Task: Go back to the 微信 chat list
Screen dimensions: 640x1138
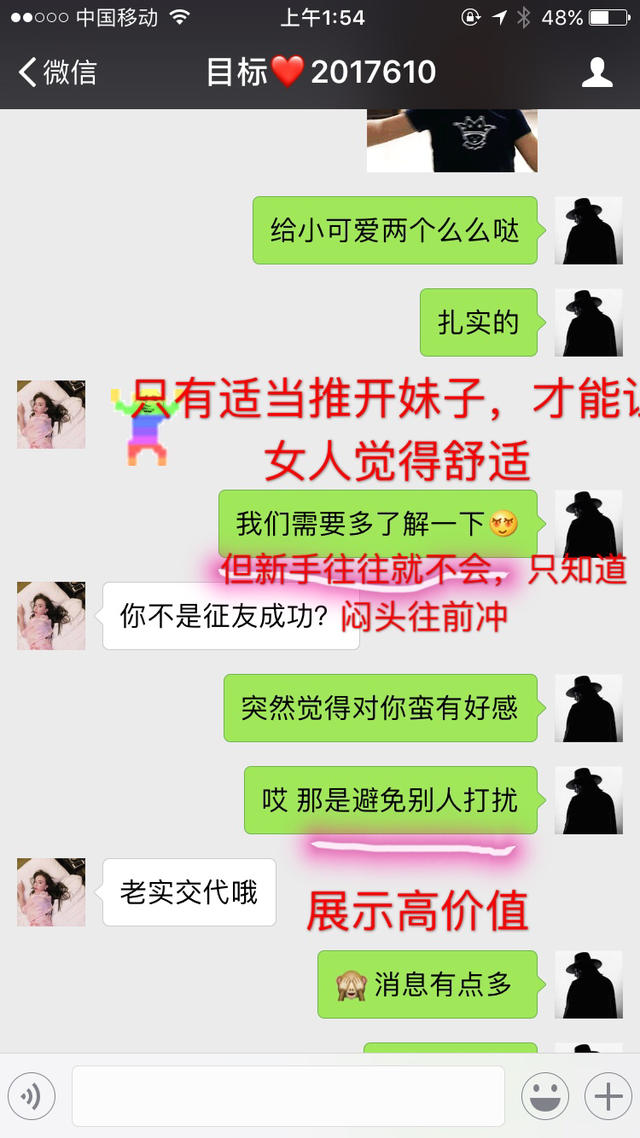Action: [x=58, y=72]
